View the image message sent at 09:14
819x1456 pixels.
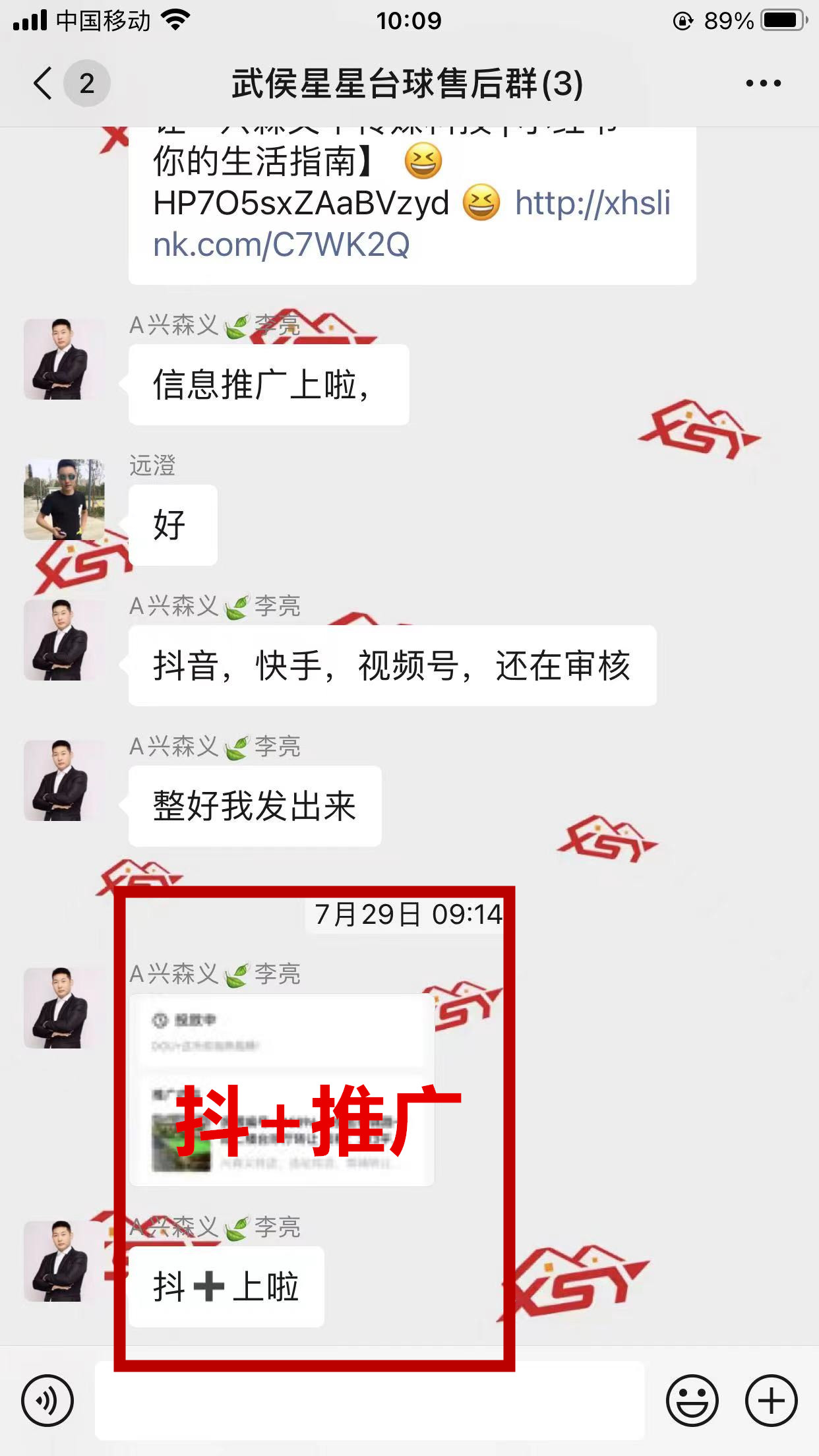click(x=282, y=1089)
